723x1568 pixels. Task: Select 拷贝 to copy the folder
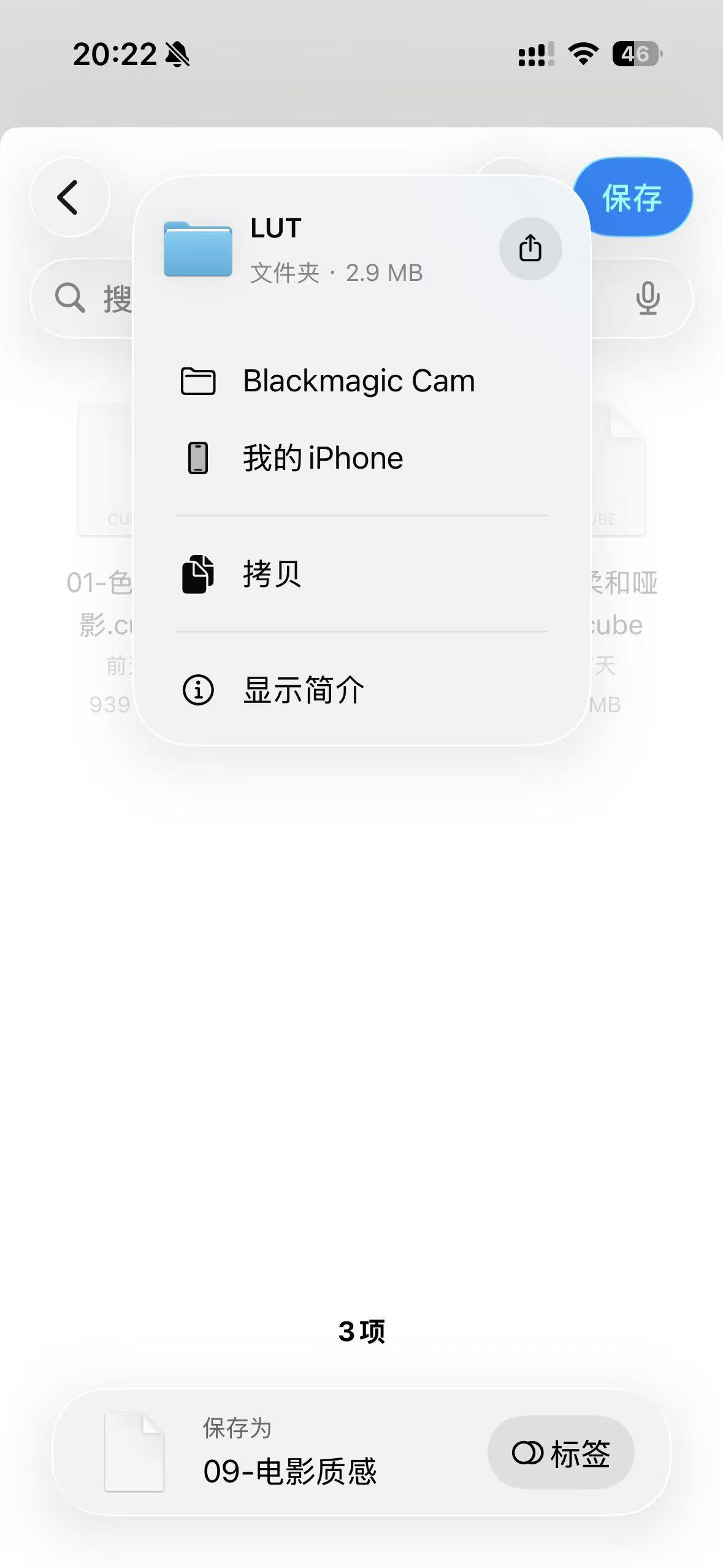pyautogui.click(x=272, y=574)
